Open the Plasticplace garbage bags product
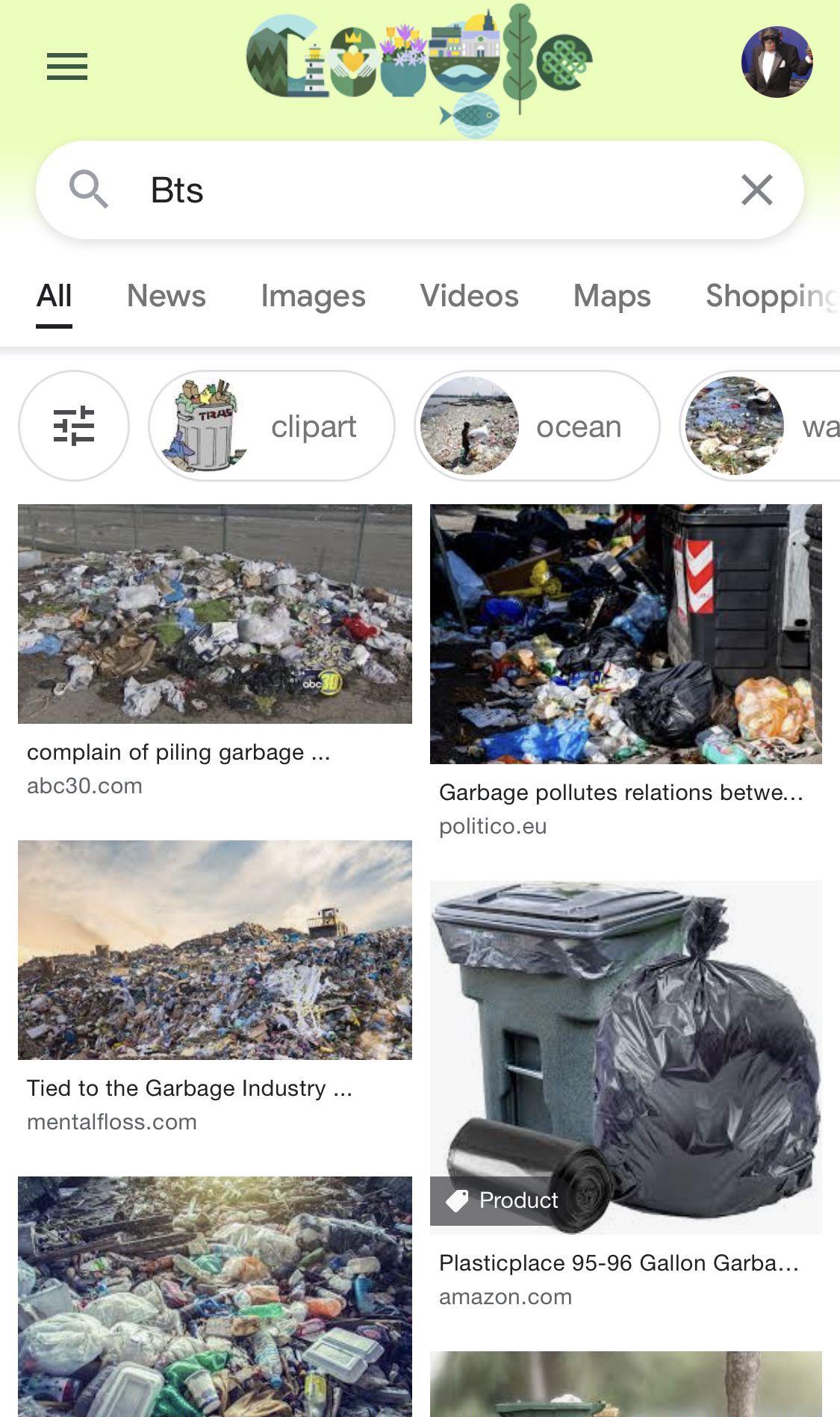The image size is (840, 1417). point(626,1058)
